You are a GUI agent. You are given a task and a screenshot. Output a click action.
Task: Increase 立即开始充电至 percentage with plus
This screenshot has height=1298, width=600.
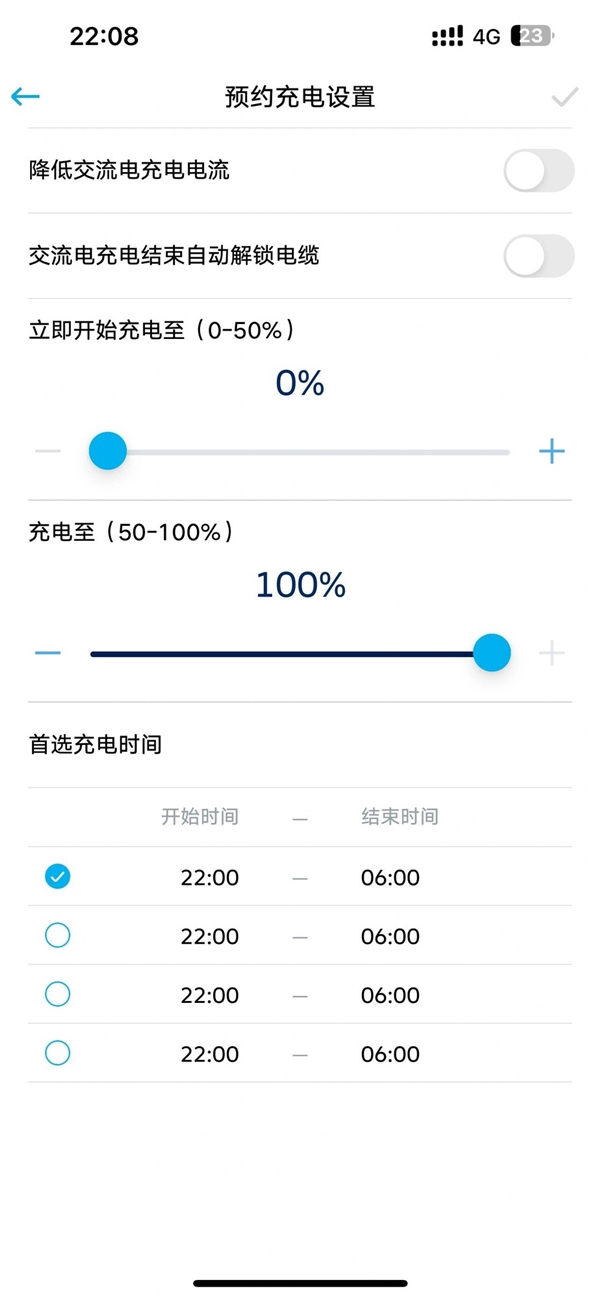coord(551,452)
